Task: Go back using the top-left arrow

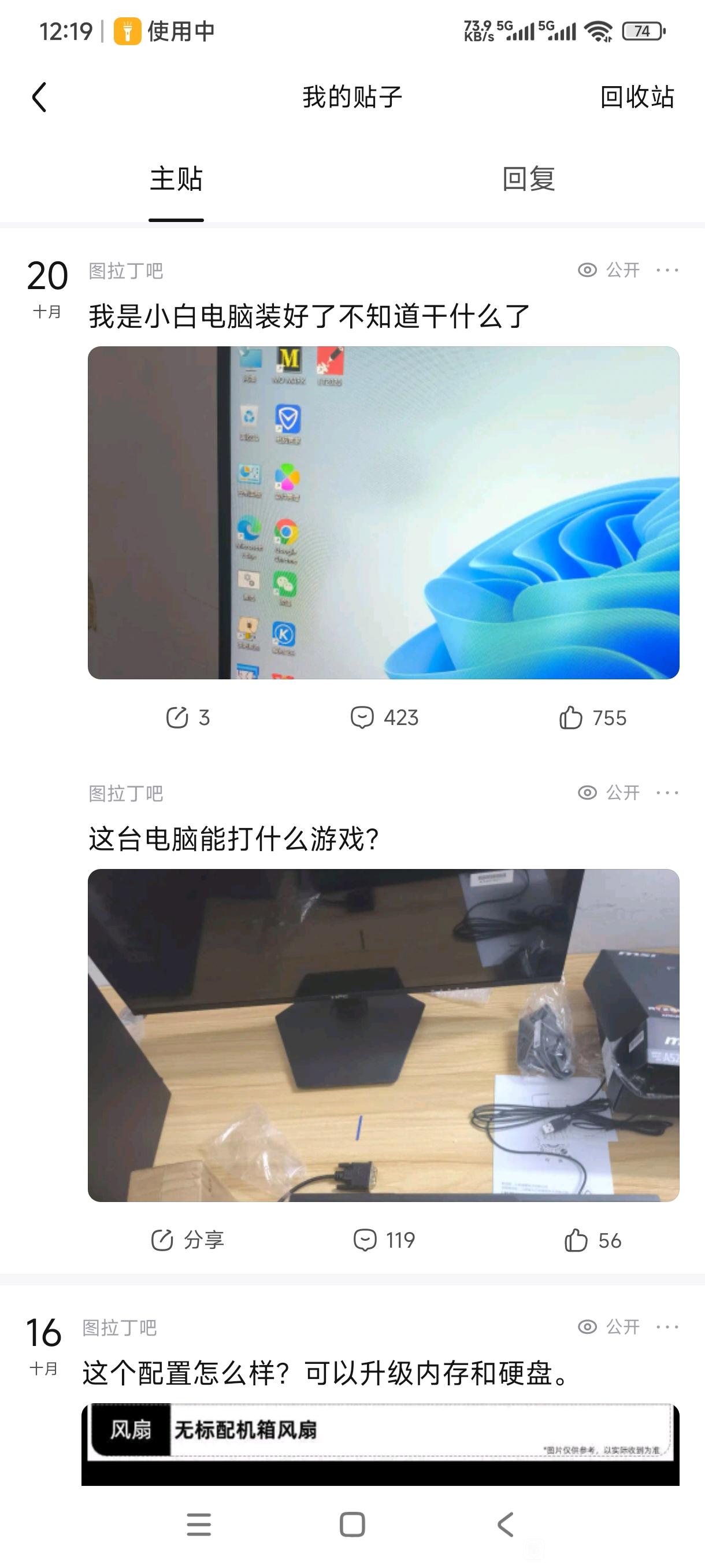Action: 39,97
